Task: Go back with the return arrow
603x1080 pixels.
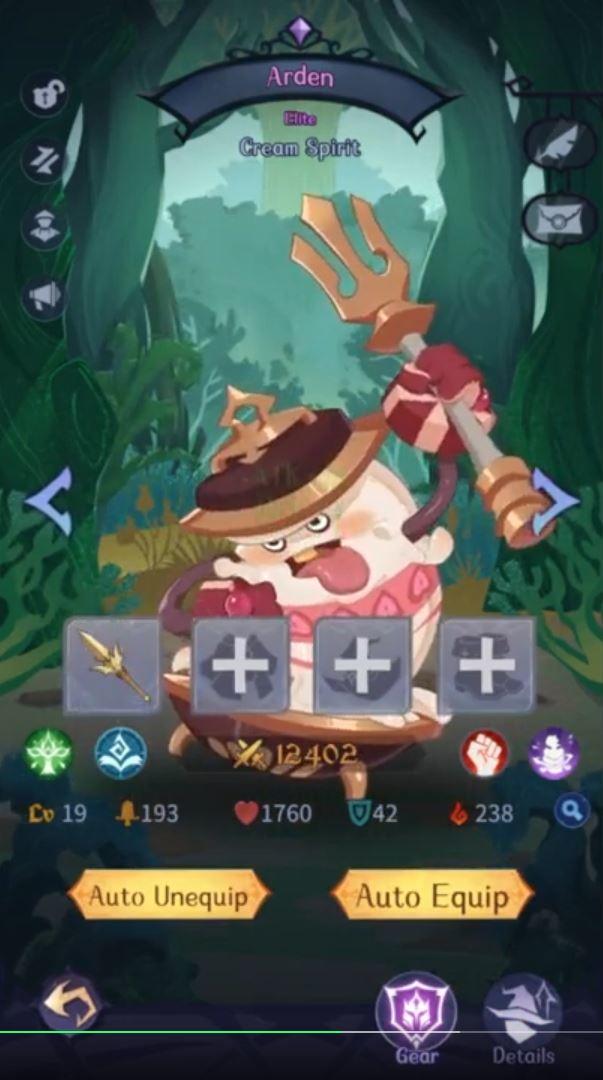Action: pos(70,1003)
